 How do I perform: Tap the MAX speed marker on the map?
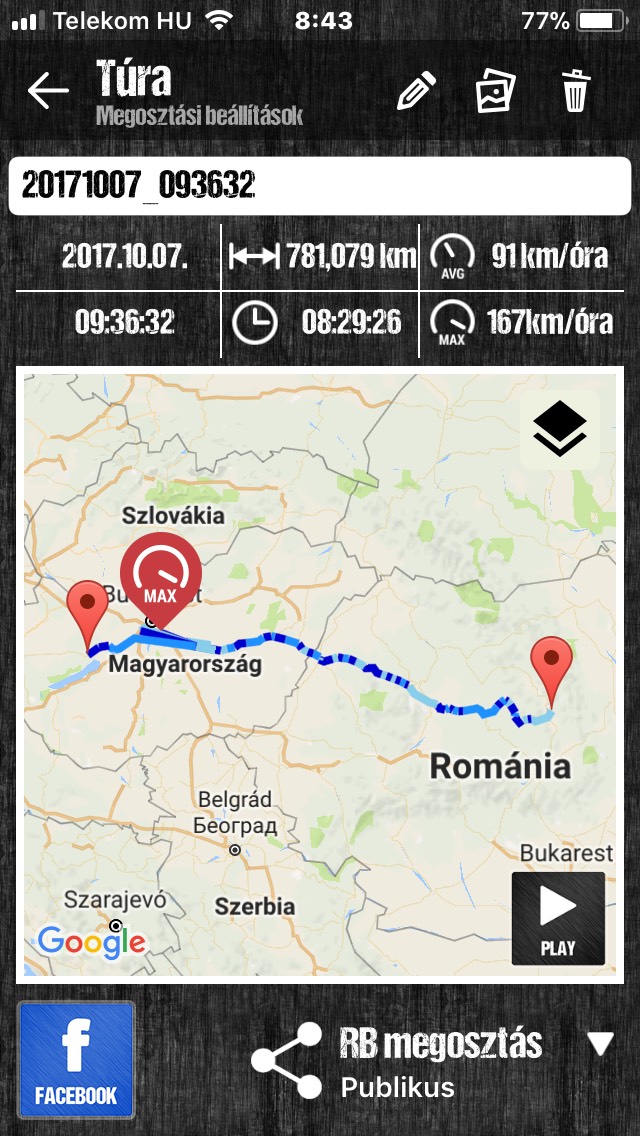coord(160,580)
